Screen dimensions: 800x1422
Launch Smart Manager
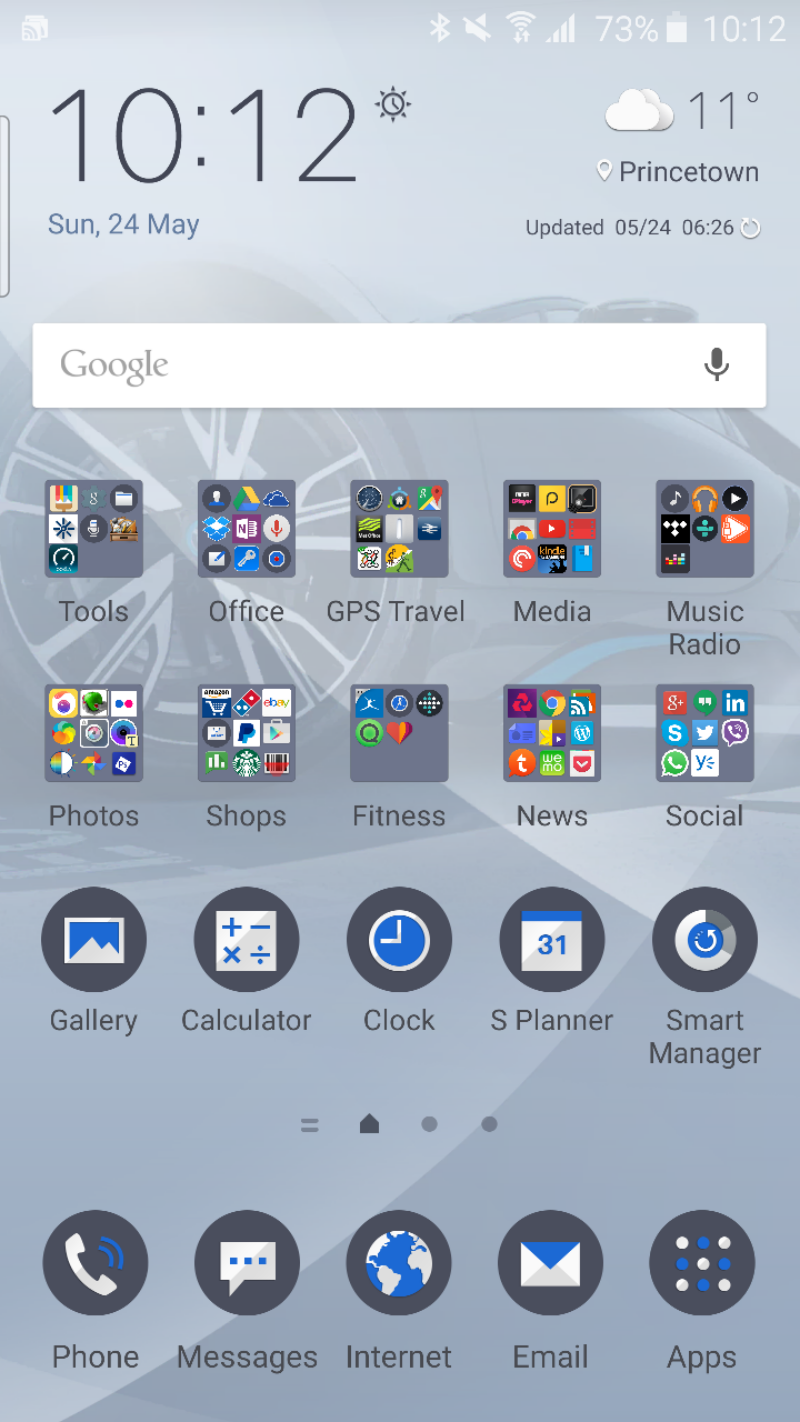coord(705,940)
